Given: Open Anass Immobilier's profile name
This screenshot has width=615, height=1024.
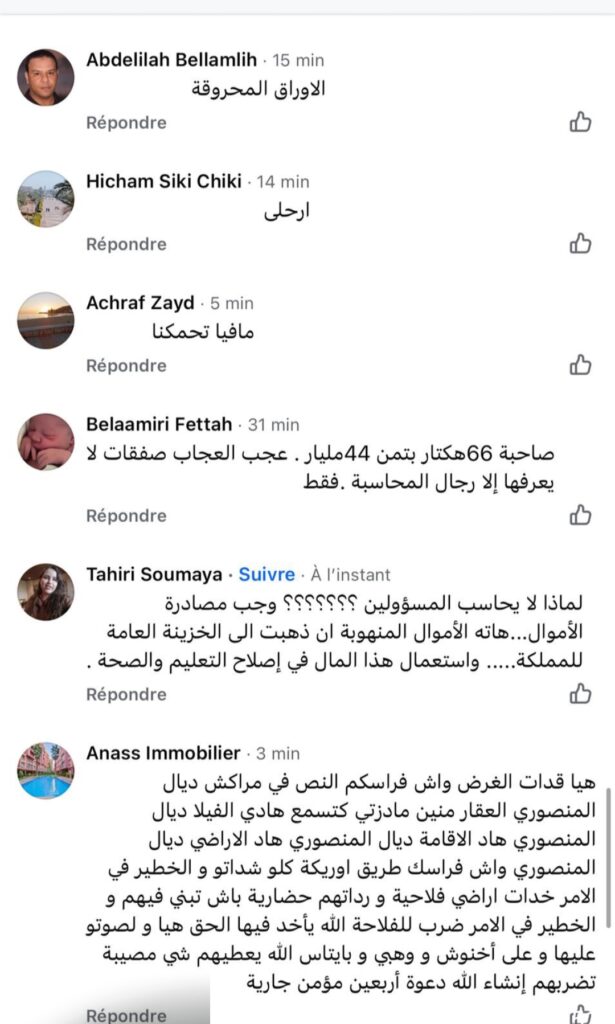Looking at the screenshot, I should pos(163,752).
